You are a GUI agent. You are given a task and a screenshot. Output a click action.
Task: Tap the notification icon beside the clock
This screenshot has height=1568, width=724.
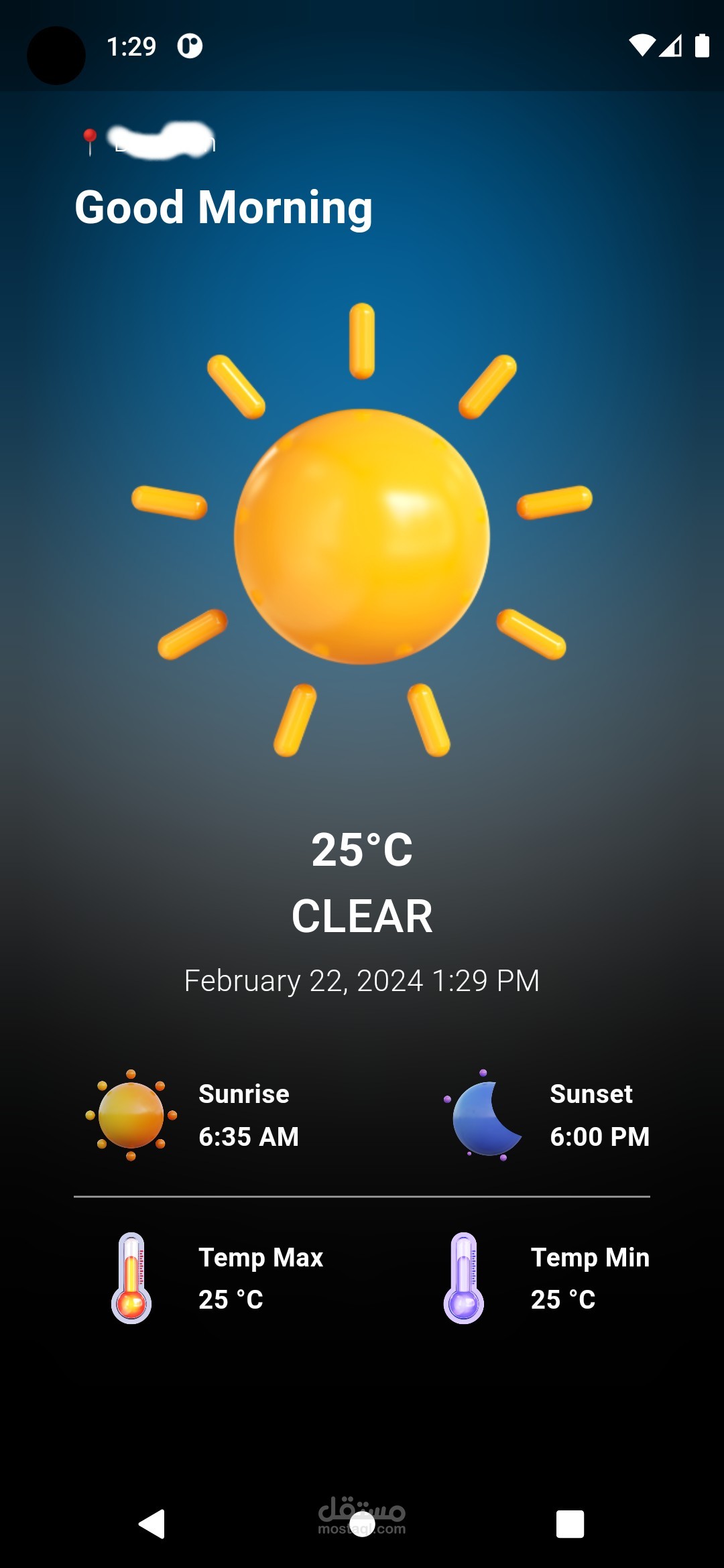click(x=188, y=44)
